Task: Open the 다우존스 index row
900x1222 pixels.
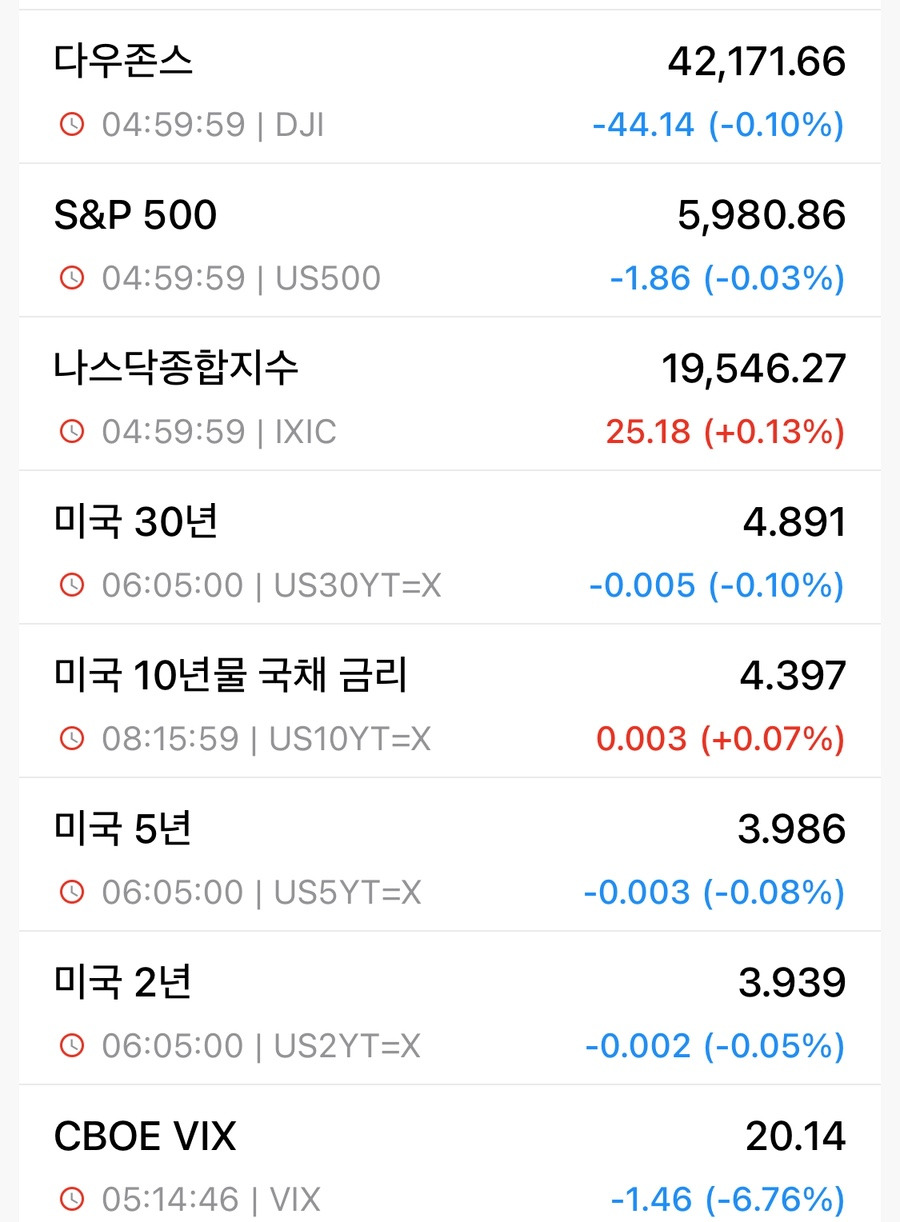Action: coord(449,87)
